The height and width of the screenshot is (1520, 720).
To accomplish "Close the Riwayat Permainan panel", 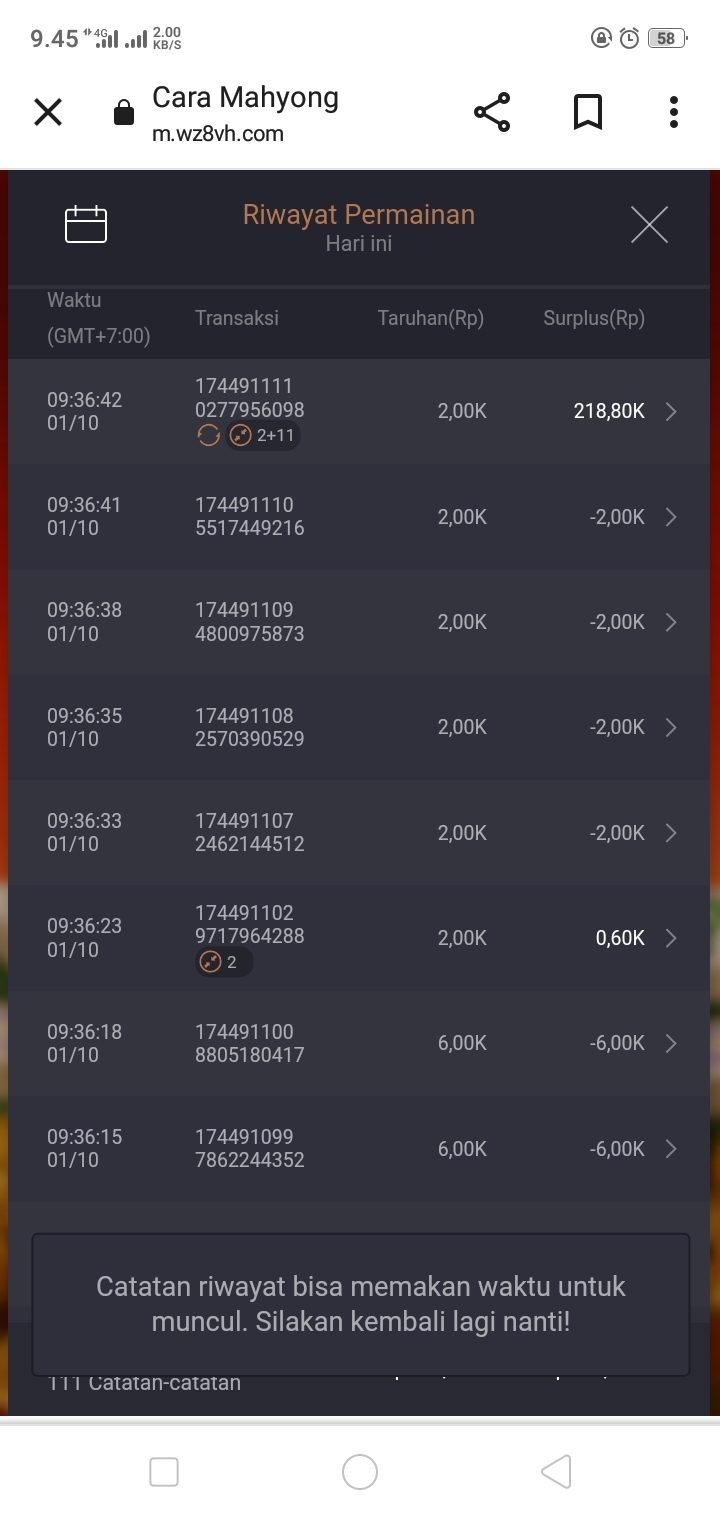I will coord(649,225).
